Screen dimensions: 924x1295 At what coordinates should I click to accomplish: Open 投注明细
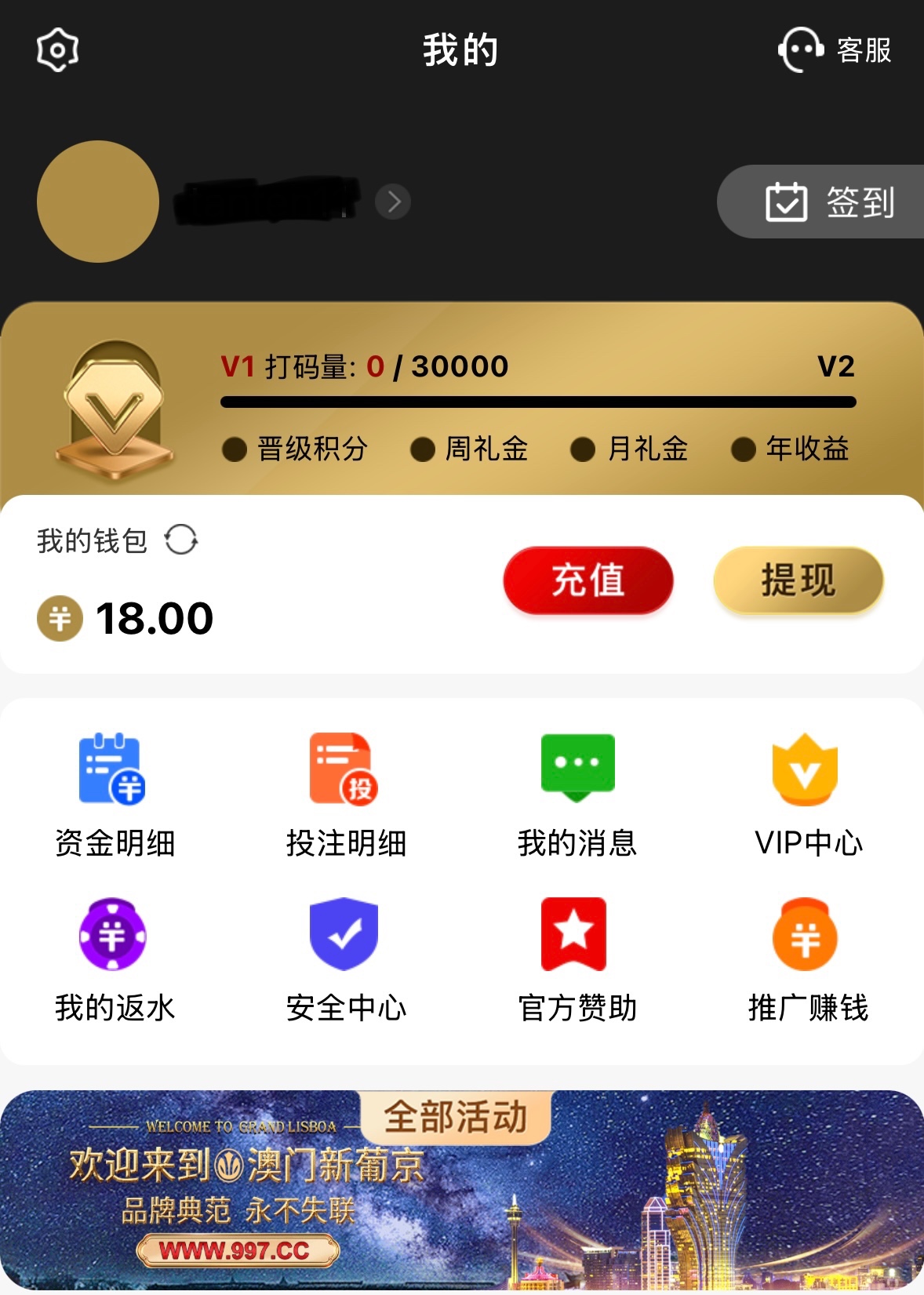(x=346, y=794)
